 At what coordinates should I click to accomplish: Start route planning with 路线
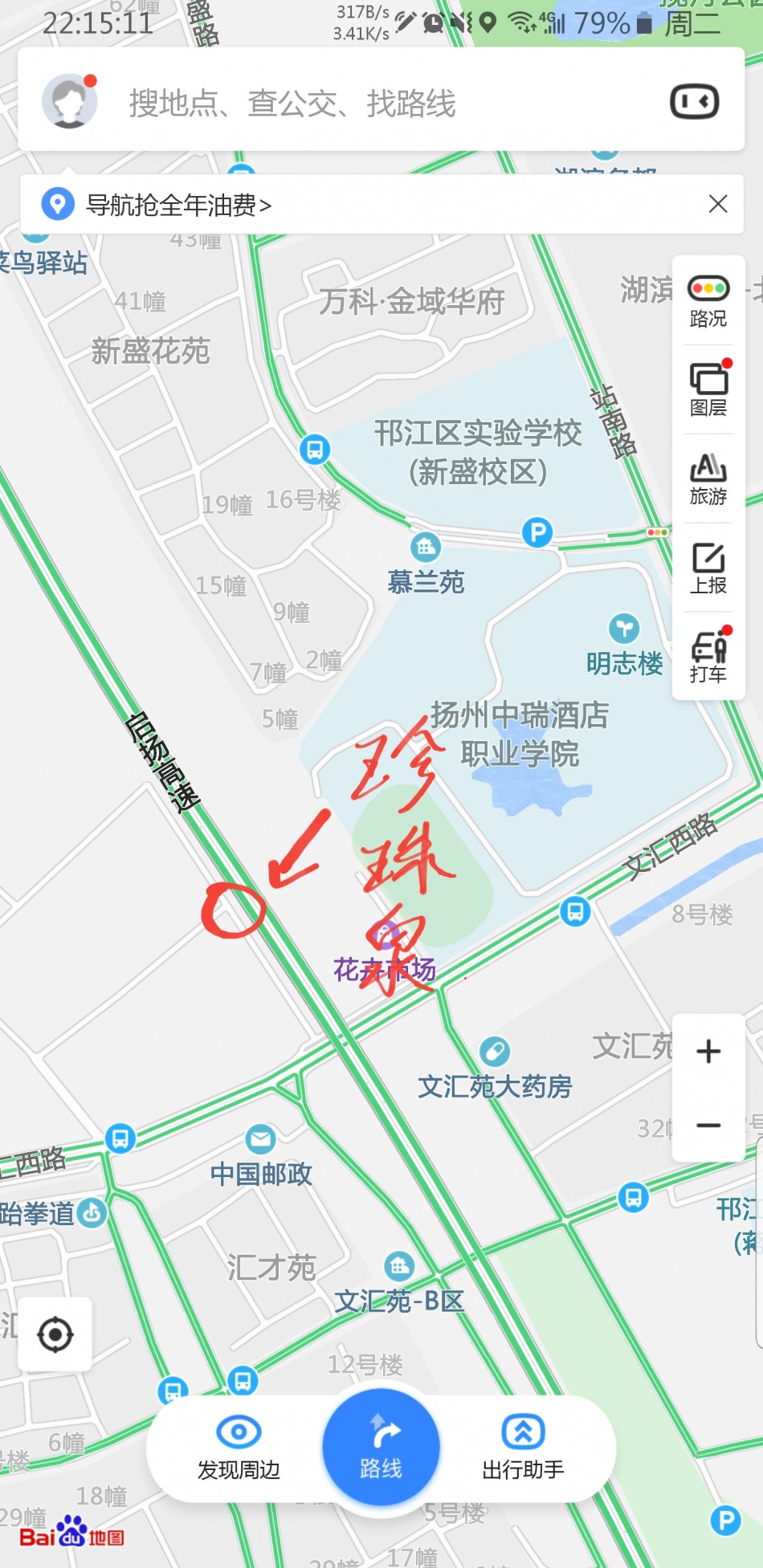tap(381, 1448)
